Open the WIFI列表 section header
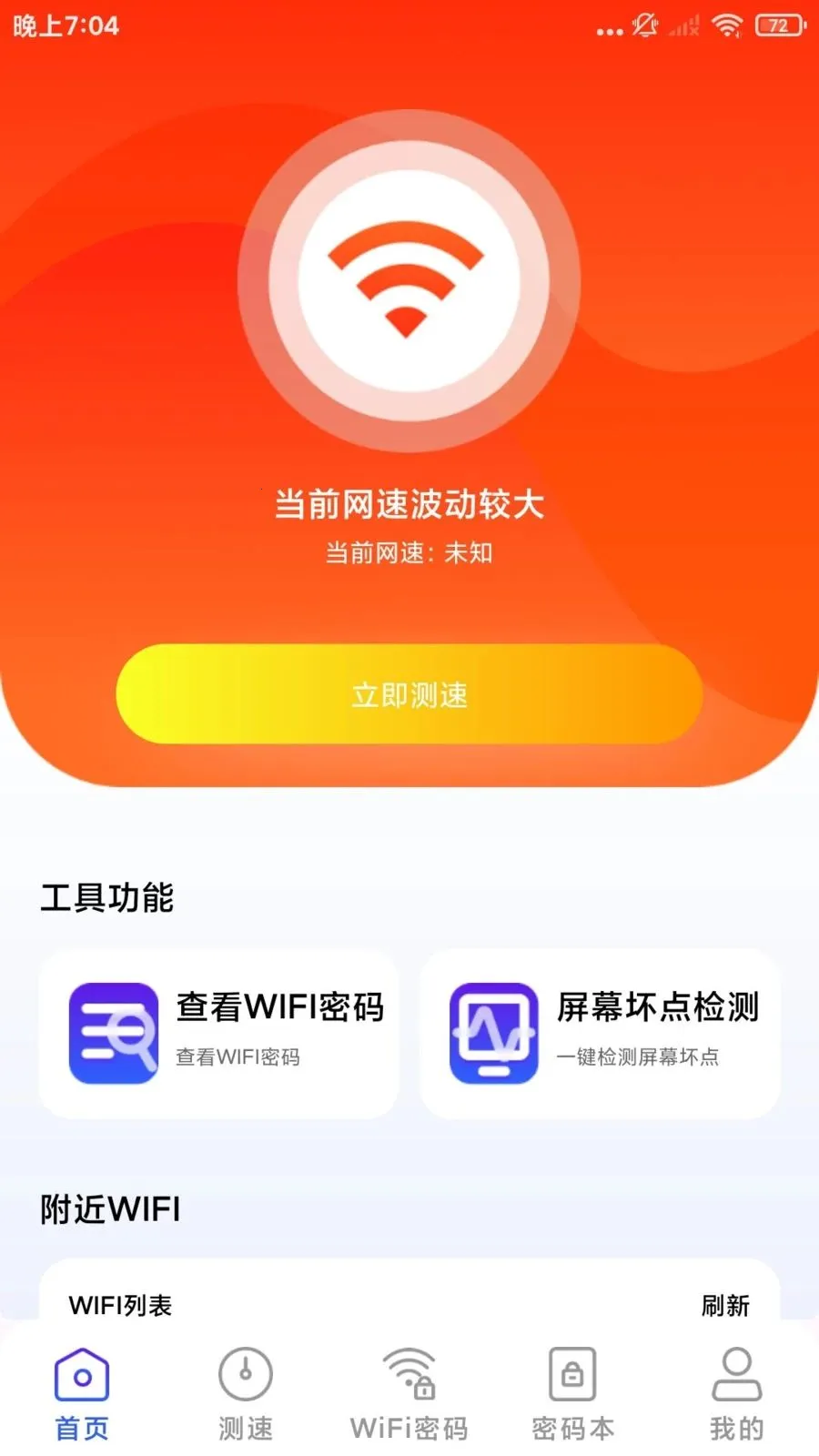819x1456 pixels. coord(120,1305)
